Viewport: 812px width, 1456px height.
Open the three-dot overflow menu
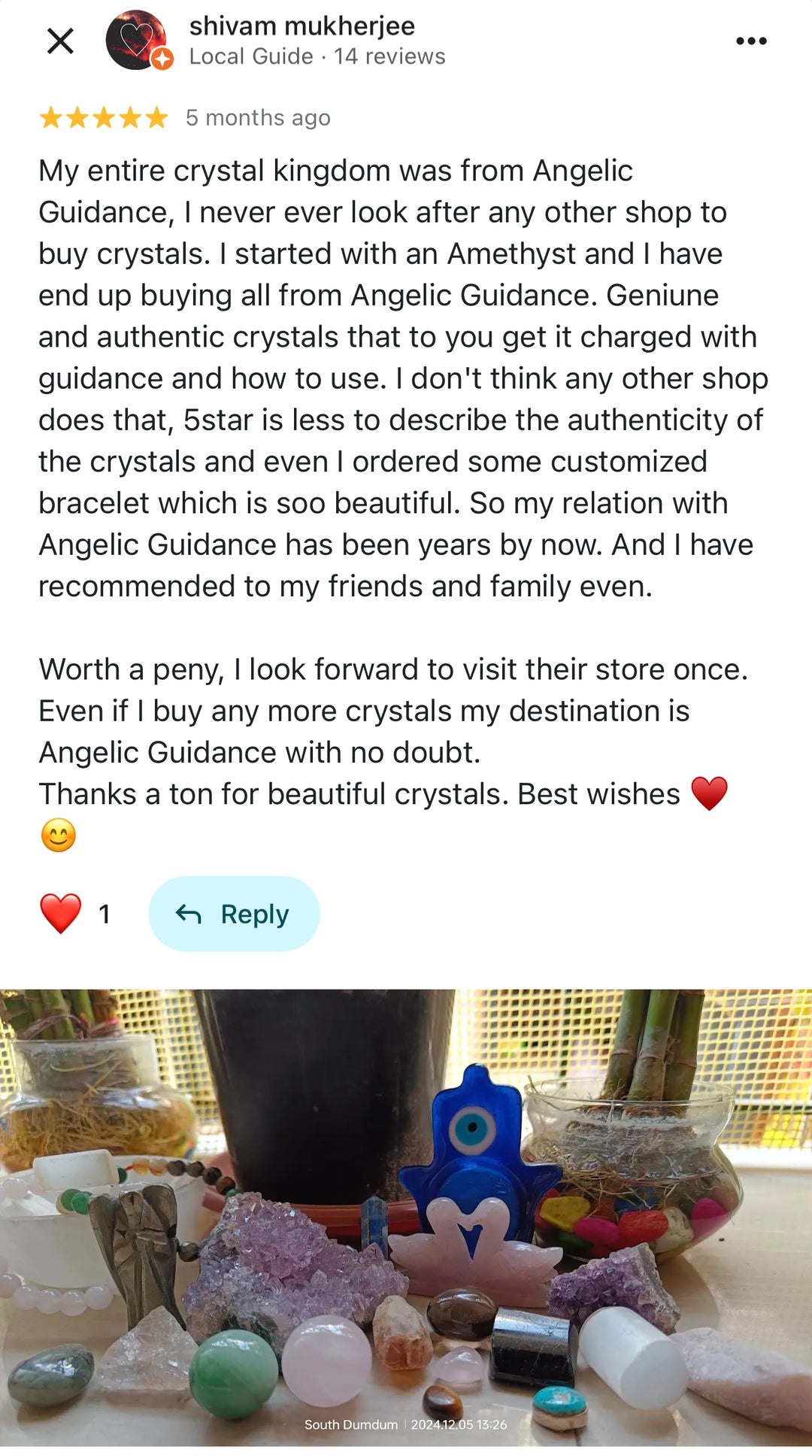751,41
